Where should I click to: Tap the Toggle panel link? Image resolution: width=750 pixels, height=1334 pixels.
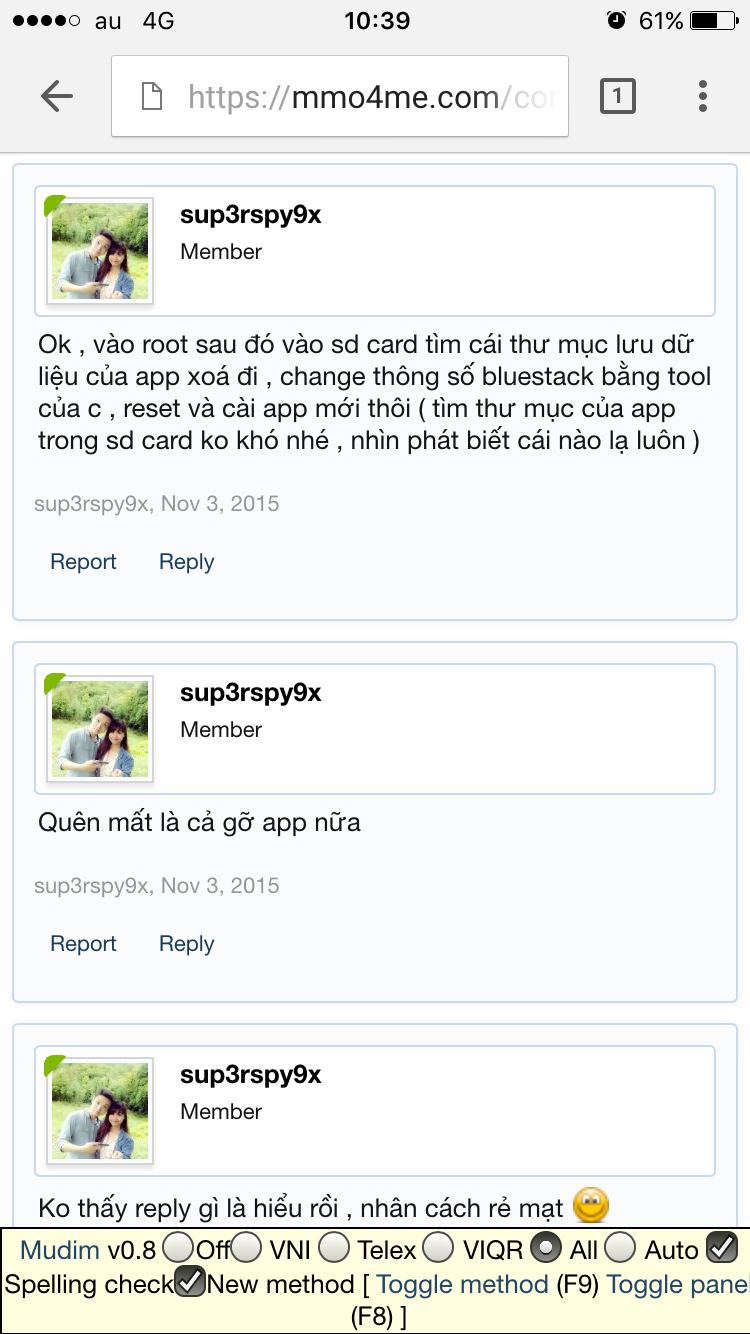tap(676, 1284)
